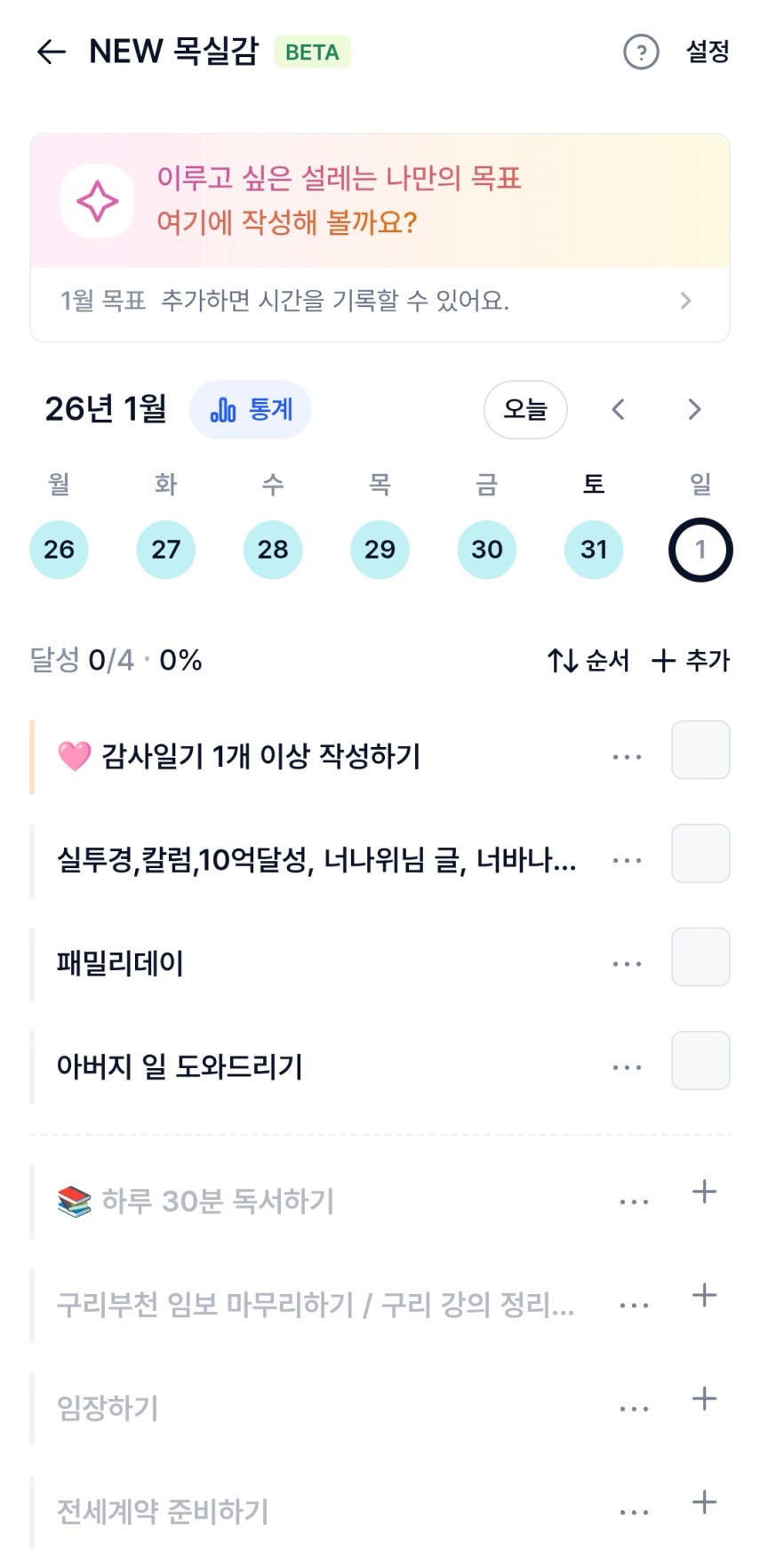760x1568 pixels.
Task: Go to the previous week arrow
Action: click(619, 410)
